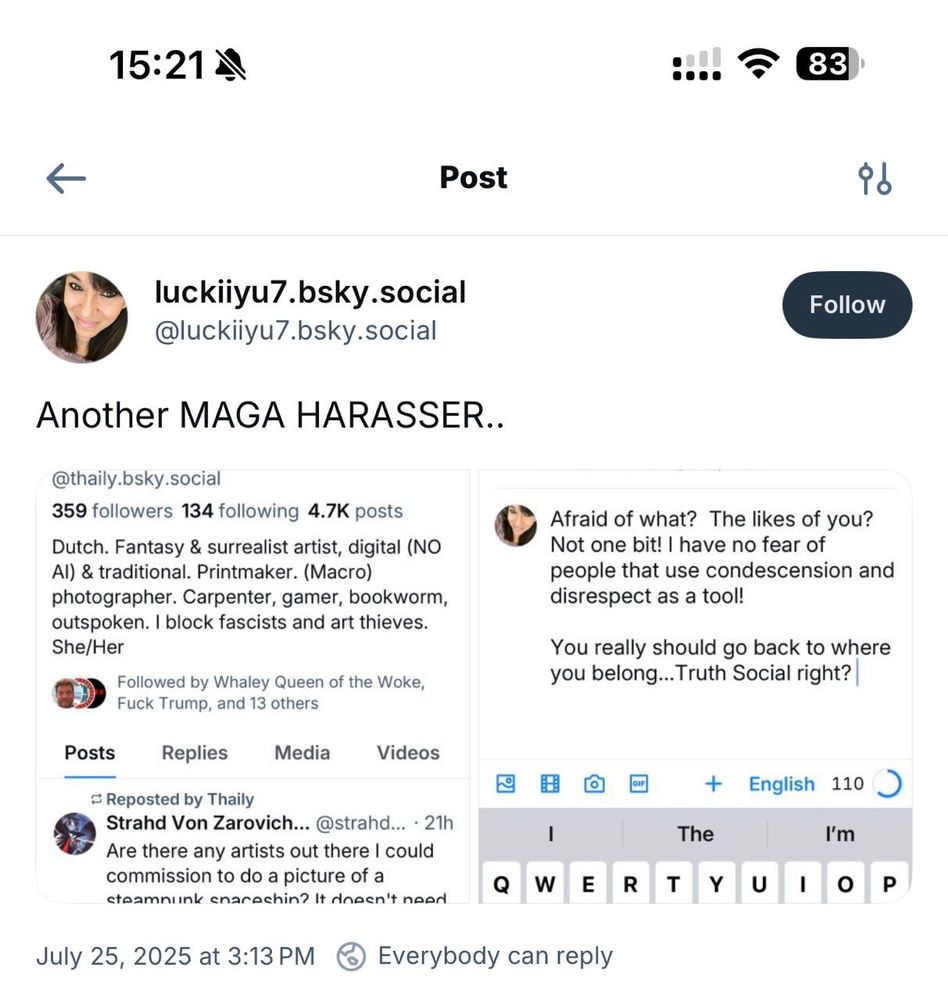Open the image picker from the composer toolbar
This screenshot has height=1000, width=948.
(506, 784)
